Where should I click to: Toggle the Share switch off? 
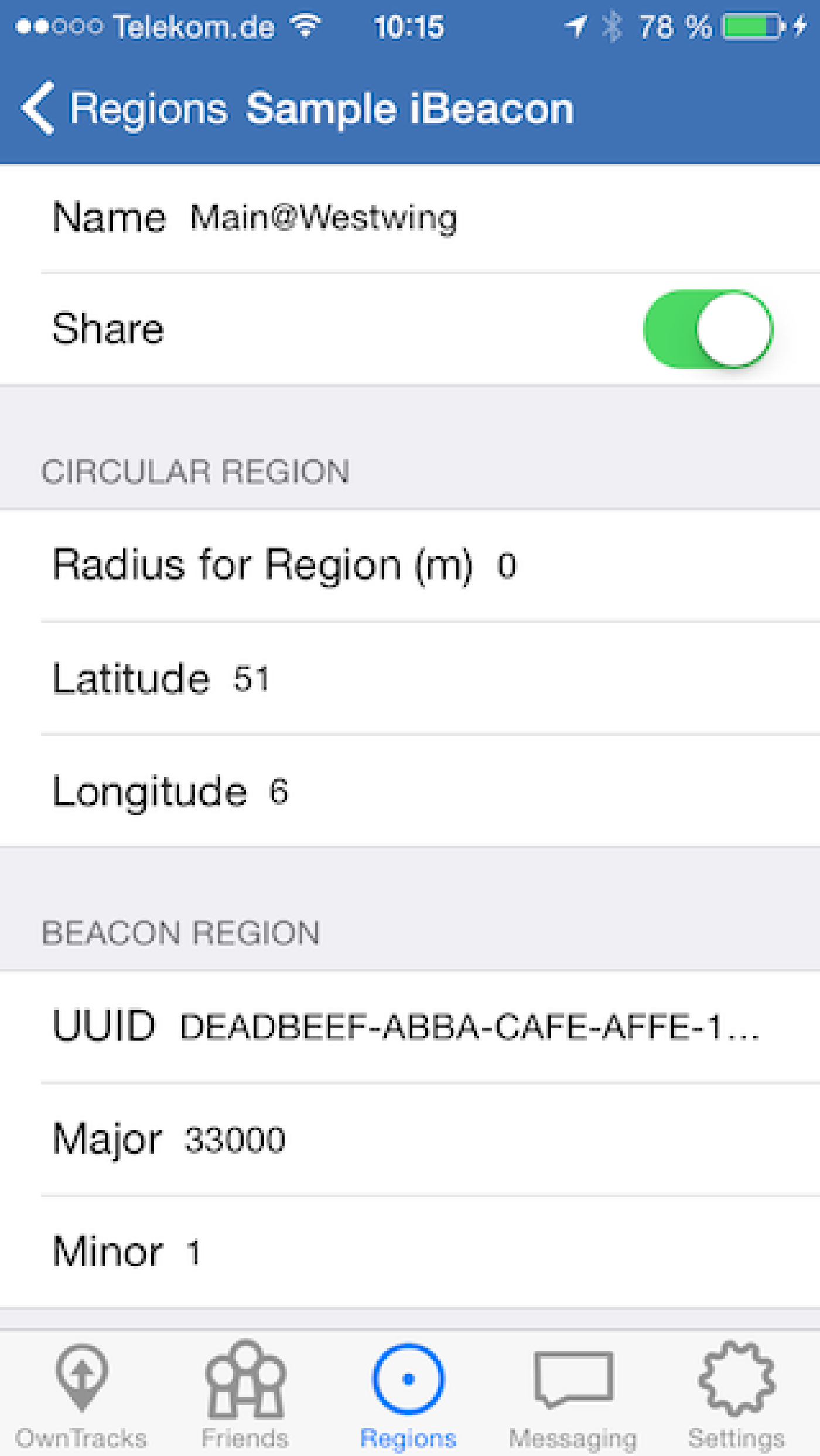click(708, 329)
